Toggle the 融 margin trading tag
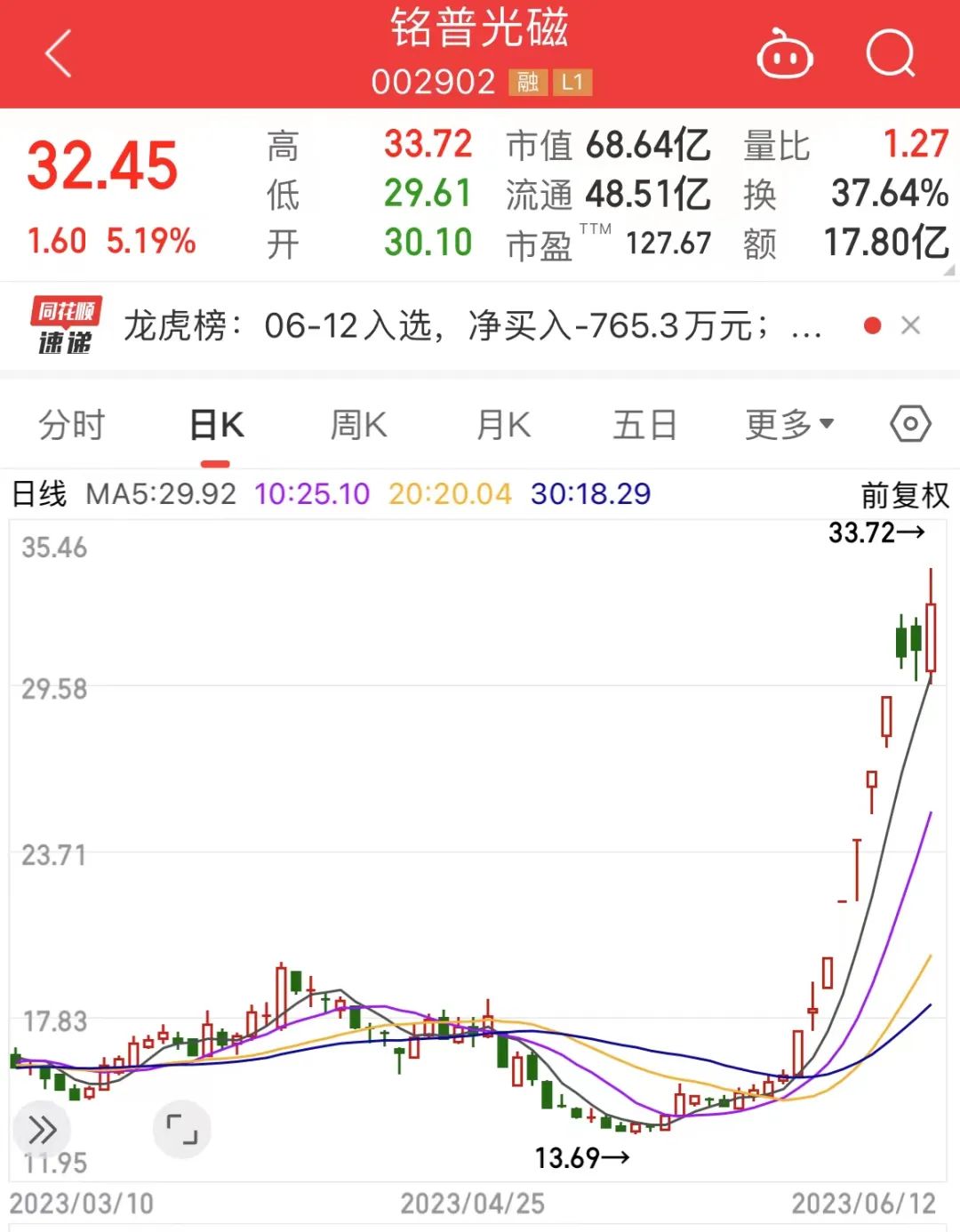The image size is (960, 1232). pos(528,83)
